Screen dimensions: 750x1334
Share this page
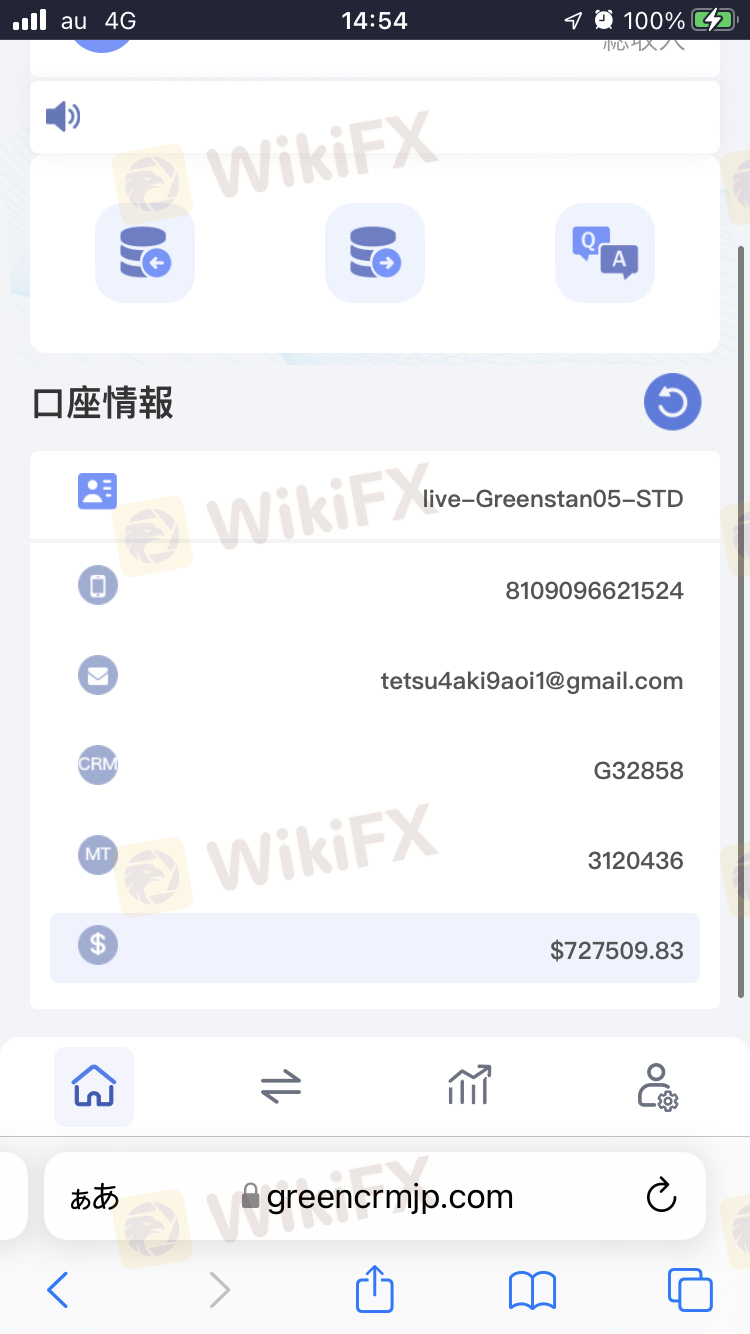pyautogui.click(x=375, y=1288)
